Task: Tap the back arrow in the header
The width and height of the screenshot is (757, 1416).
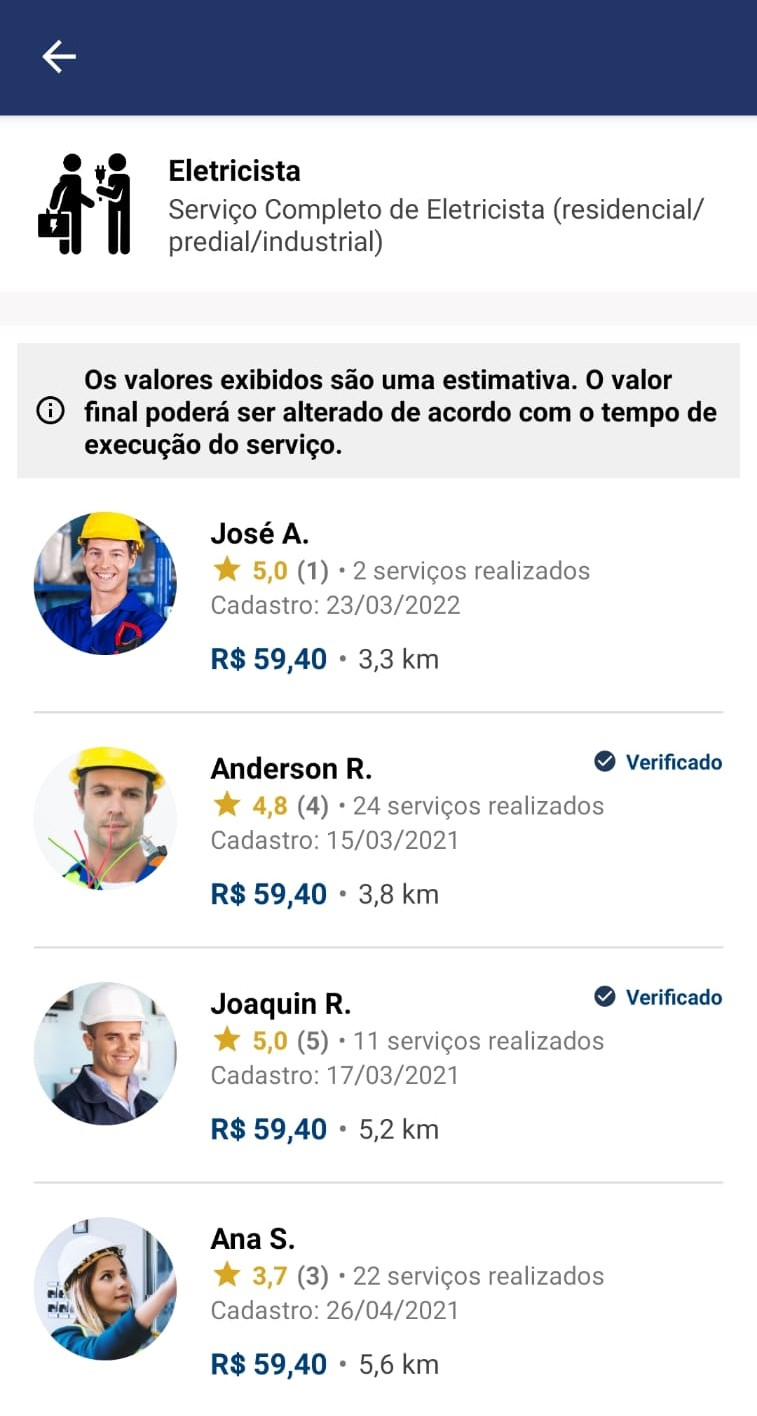Action: point(57,57)
